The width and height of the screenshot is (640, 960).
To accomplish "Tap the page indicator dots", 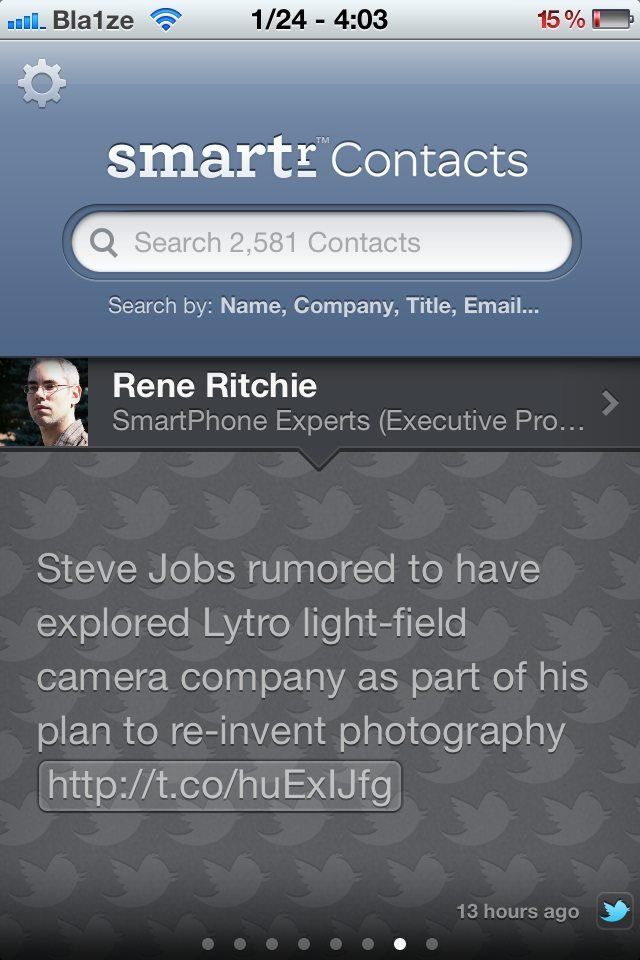I will coord(320,943).
